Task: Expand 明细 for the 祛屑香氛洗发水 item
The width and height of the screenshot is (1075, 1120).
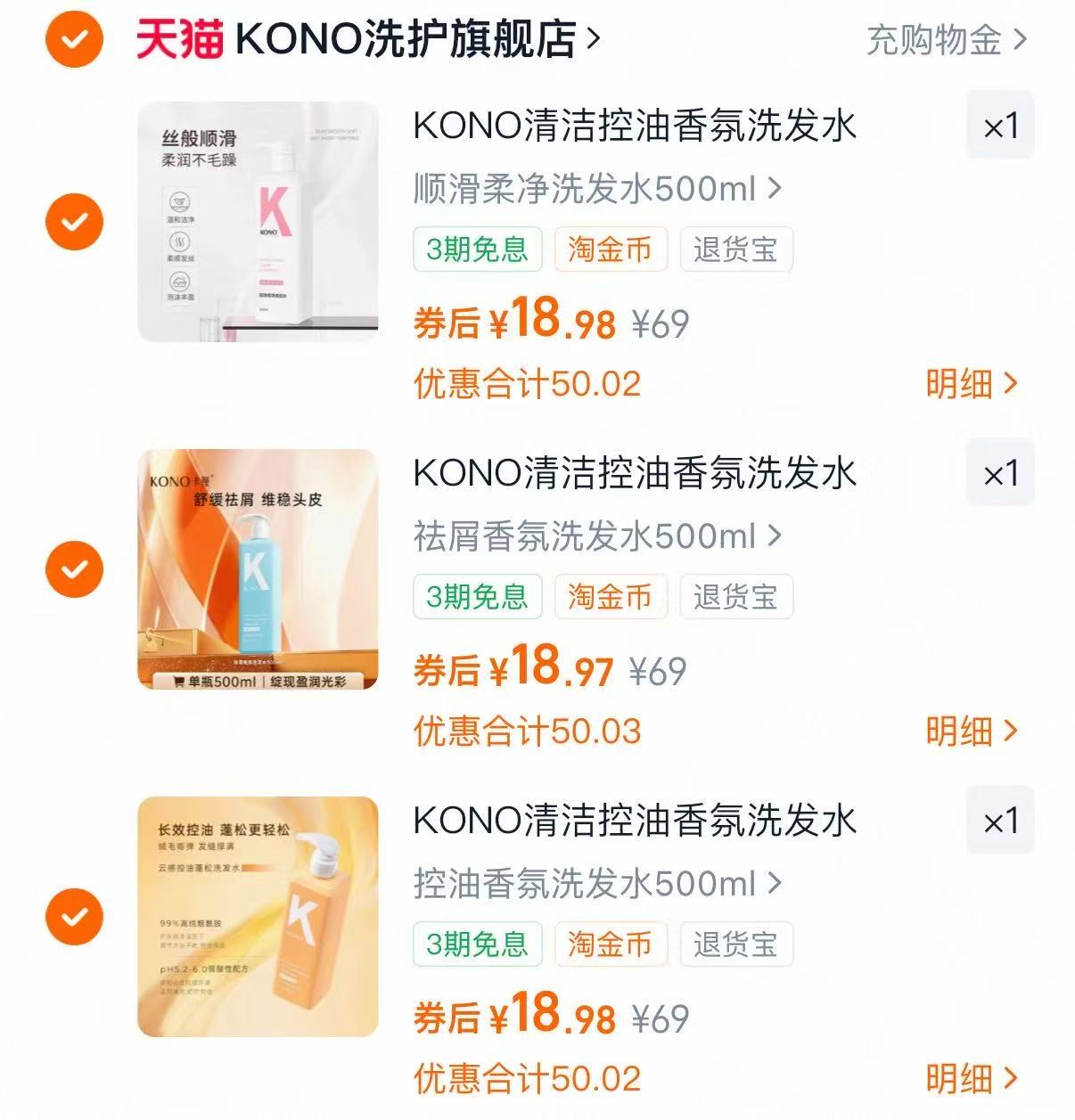Action: (972, 729)
